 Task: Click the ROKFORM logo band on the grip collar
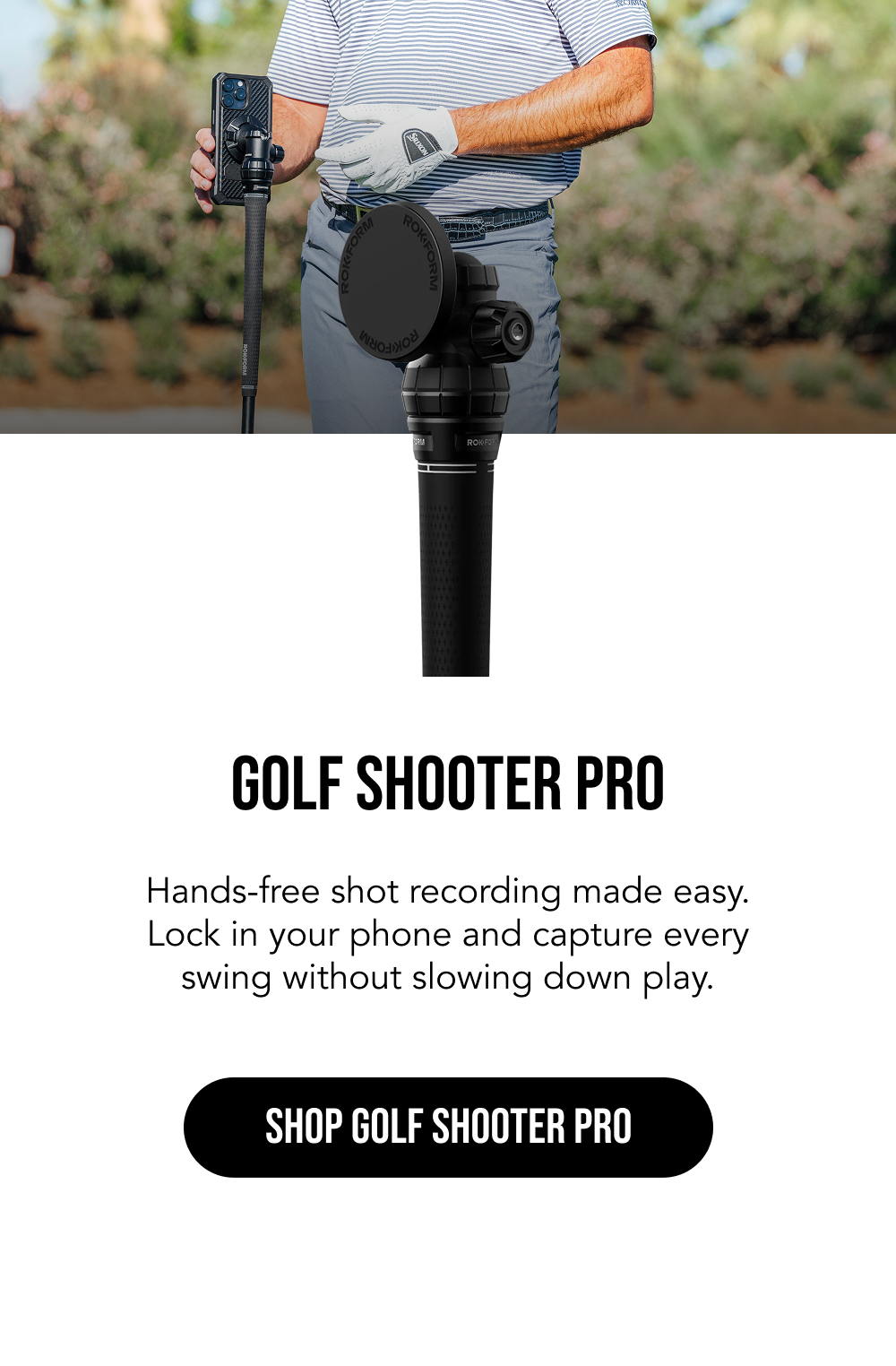pos(479,441)
